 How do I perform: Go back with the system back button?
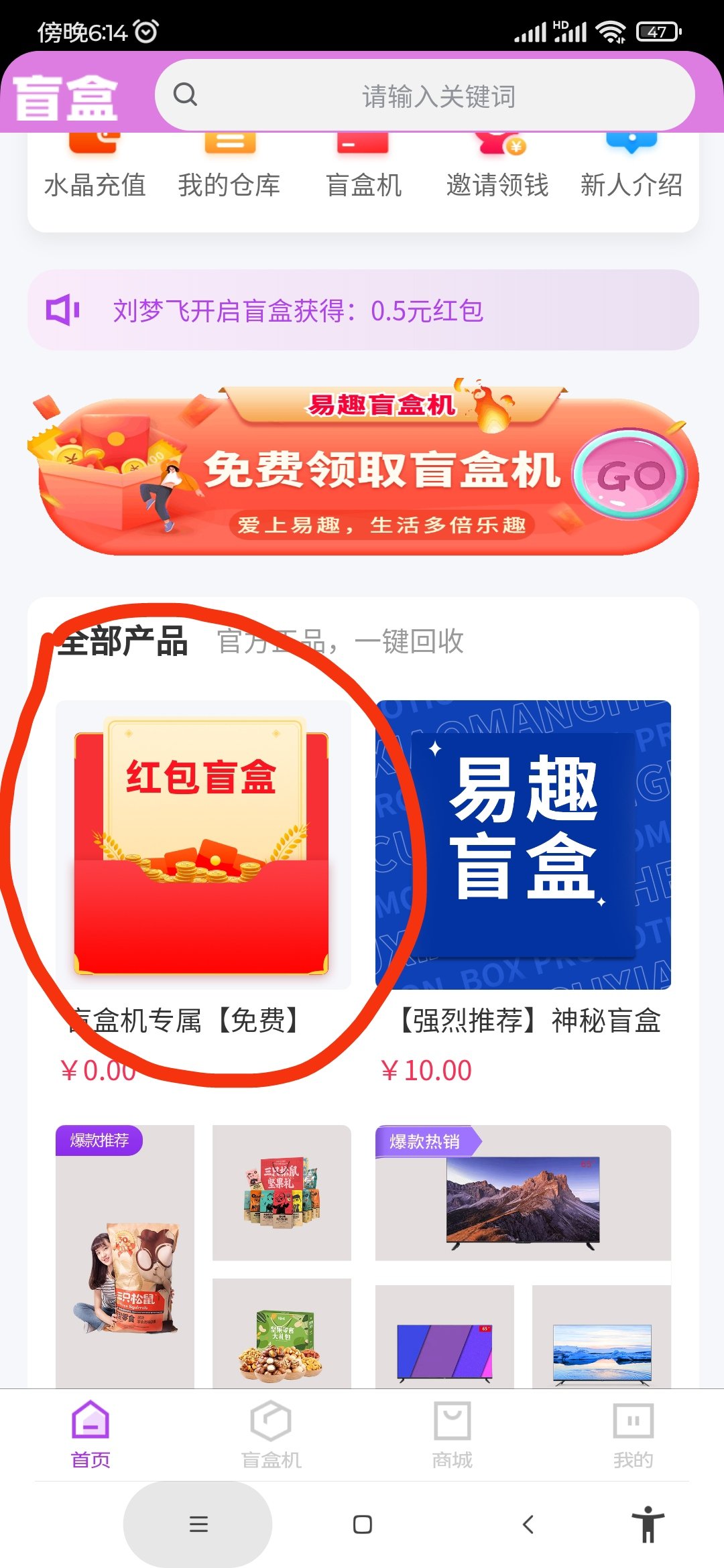click(x=528, y=1524)
